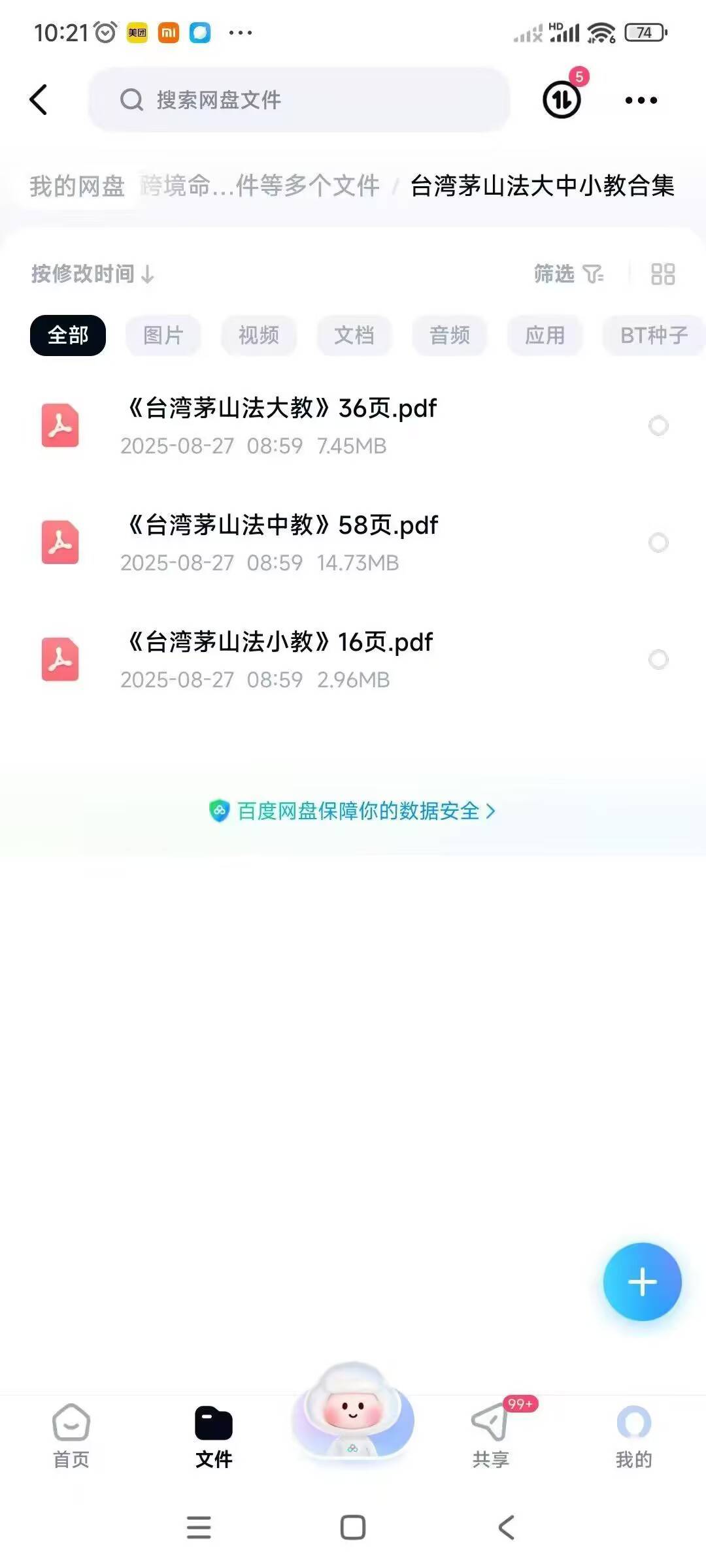The image size is (706, 1568).
Task: Go back using the top-left arrow
Action: click(39, 100)
